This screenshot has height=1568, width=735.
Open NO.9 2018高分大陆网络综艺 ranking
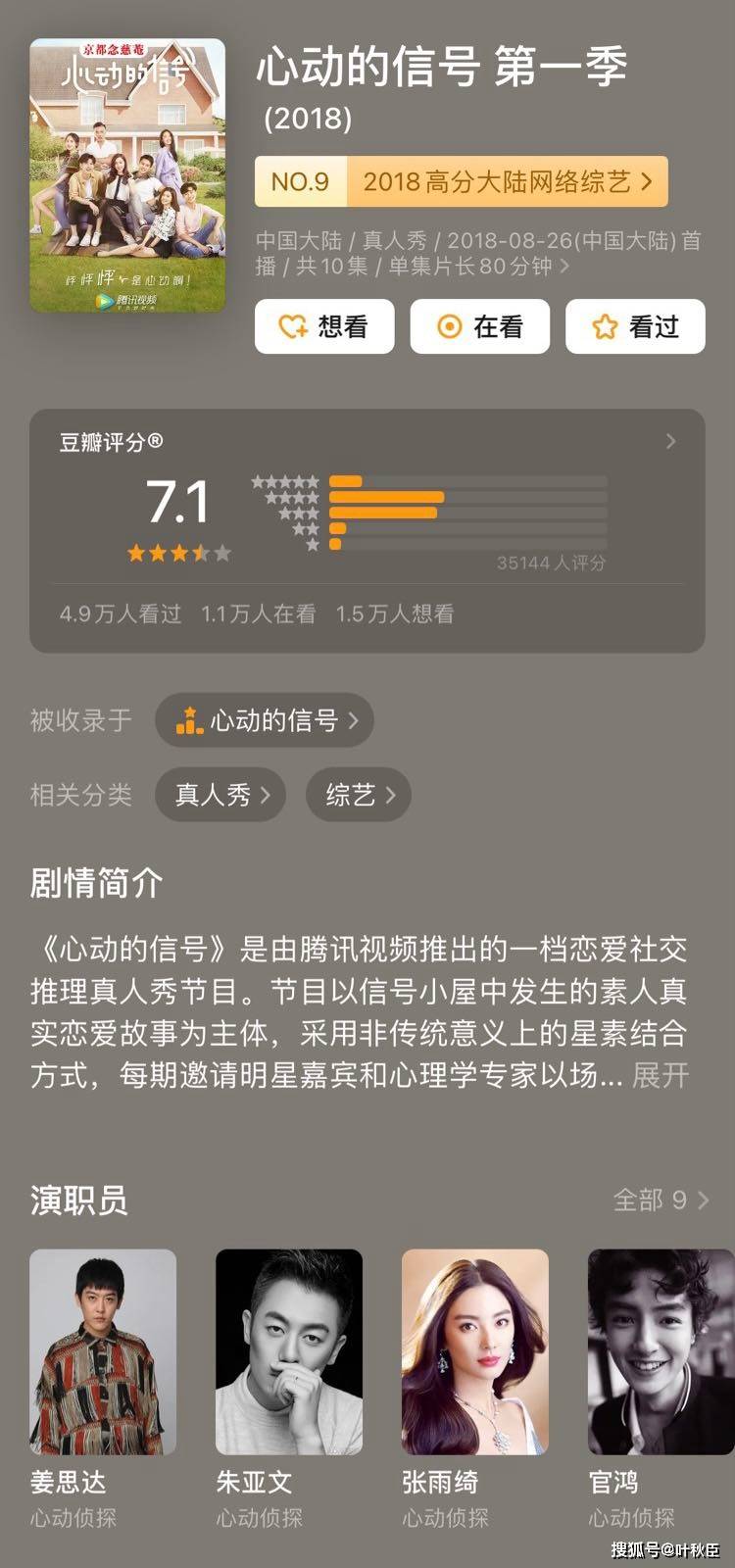[x=462, y=181]
